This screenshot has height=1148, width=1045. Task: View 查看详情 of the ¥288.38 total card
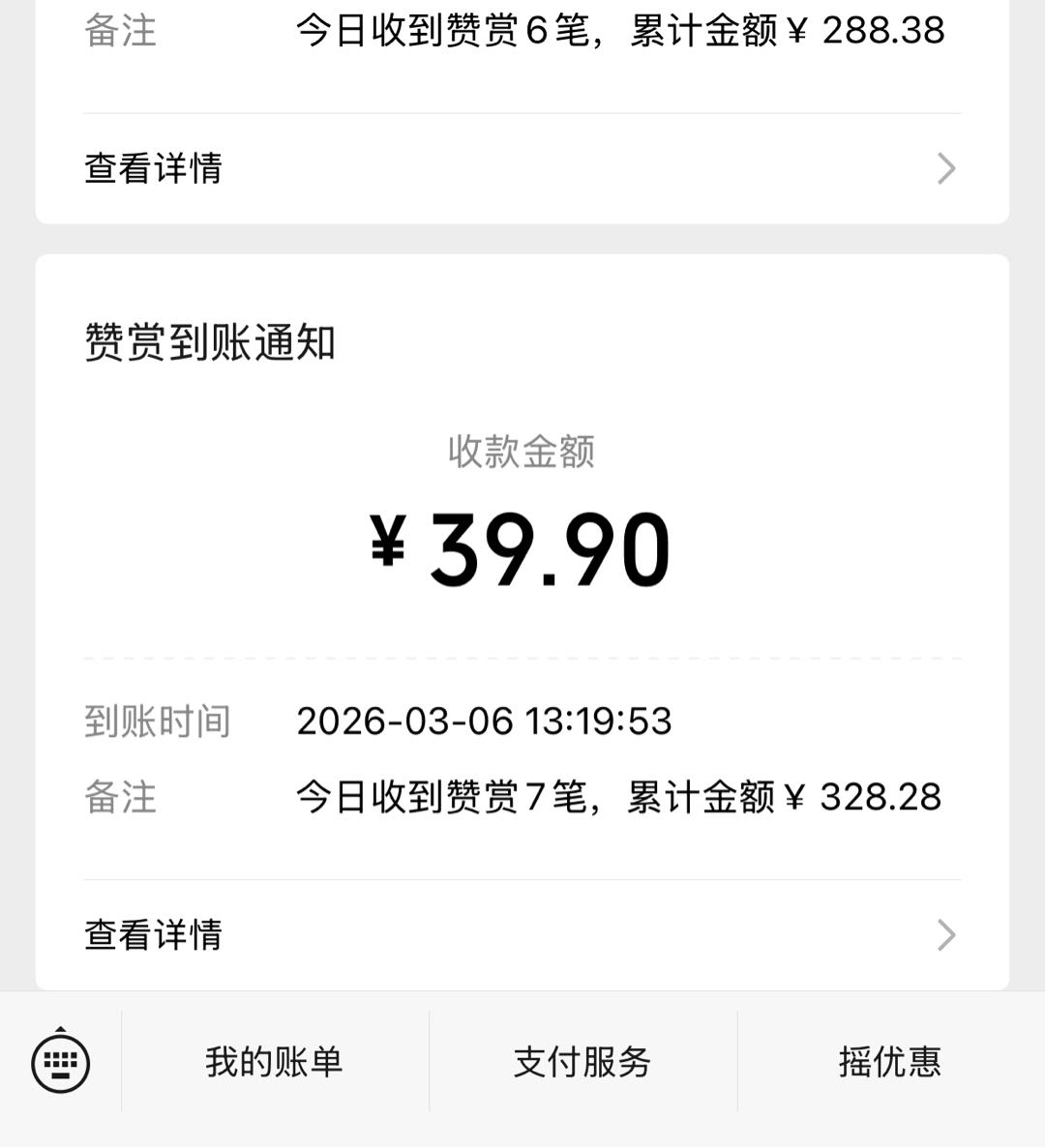point(522,168)
